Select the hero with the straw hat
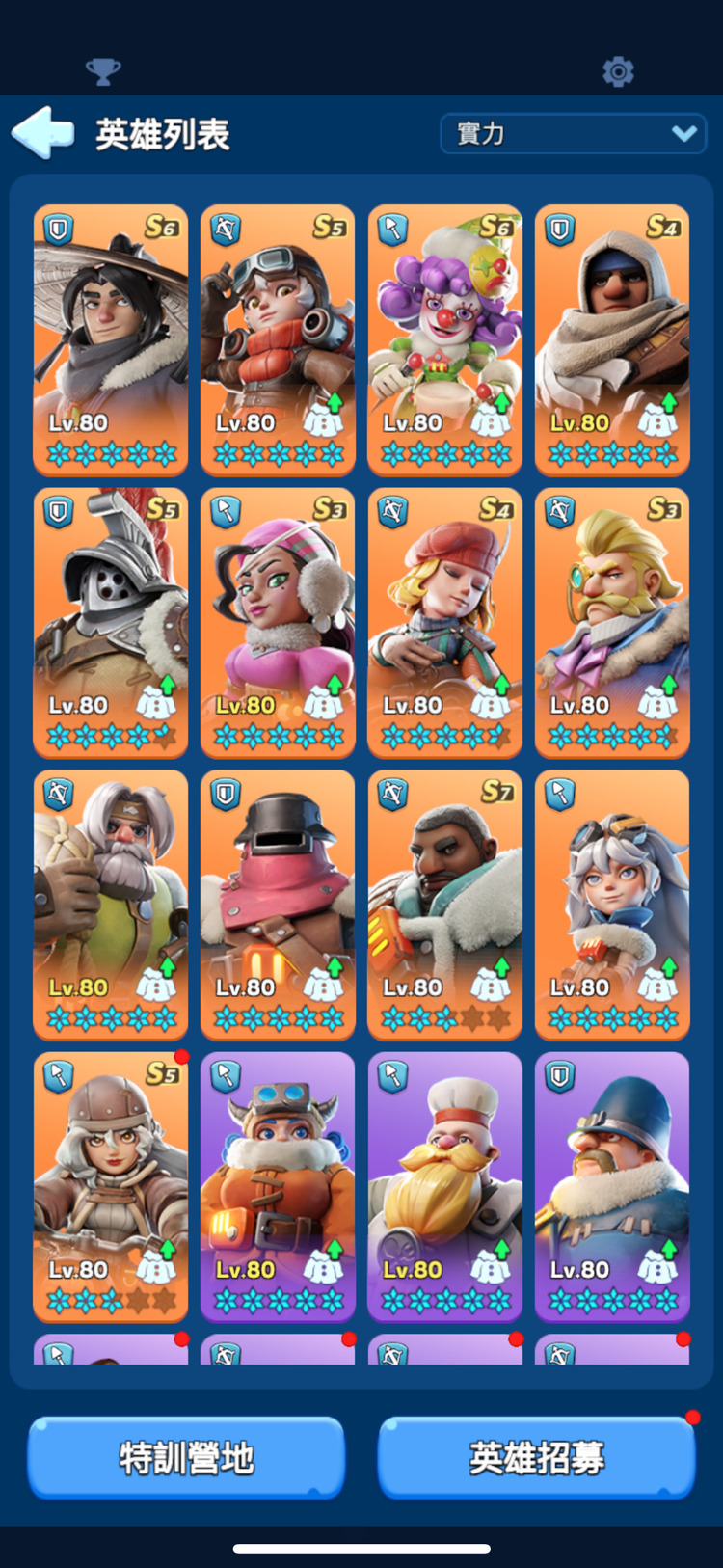723x1568 pixels. tap(111, 339)
